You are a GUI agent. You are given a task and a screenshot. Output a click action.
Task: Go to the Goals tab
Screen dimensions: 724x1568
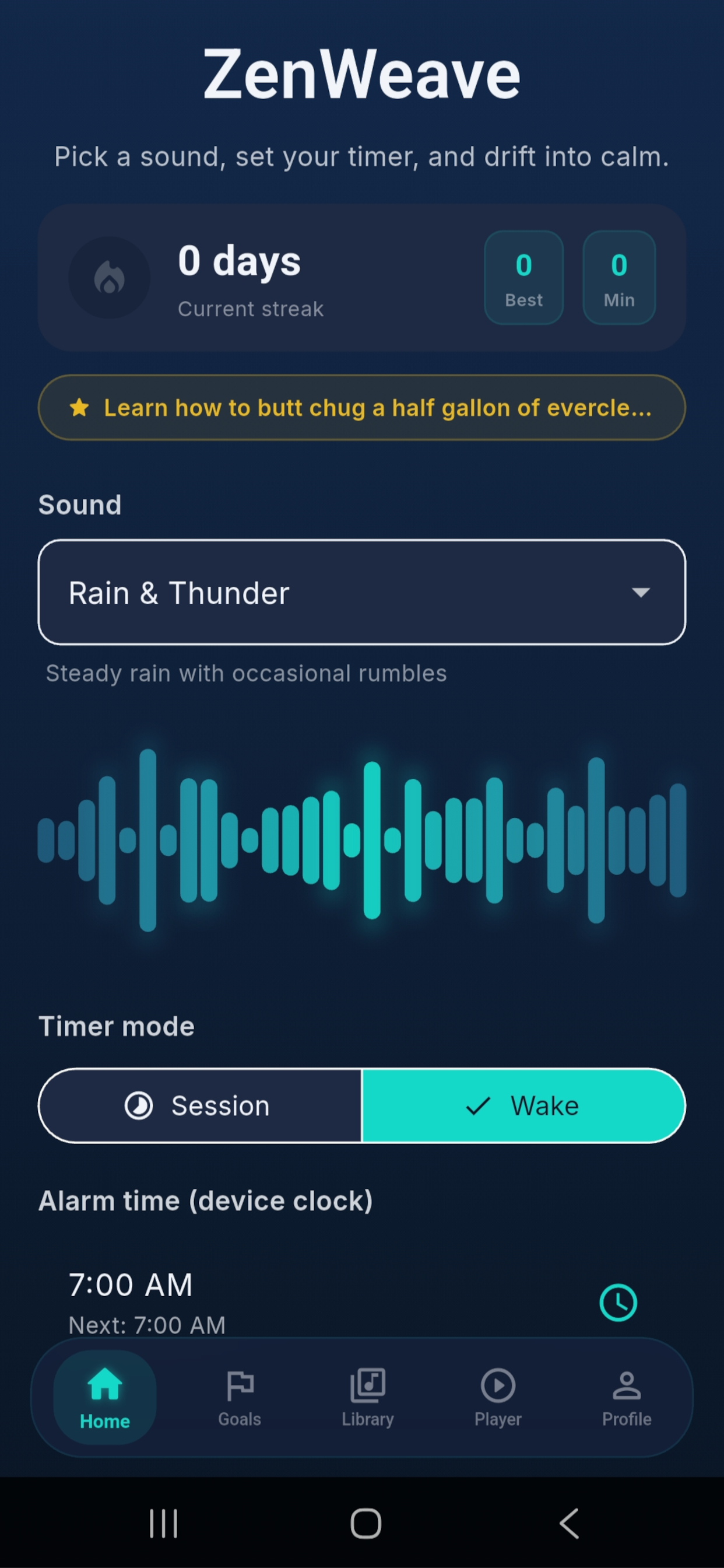240,1398
